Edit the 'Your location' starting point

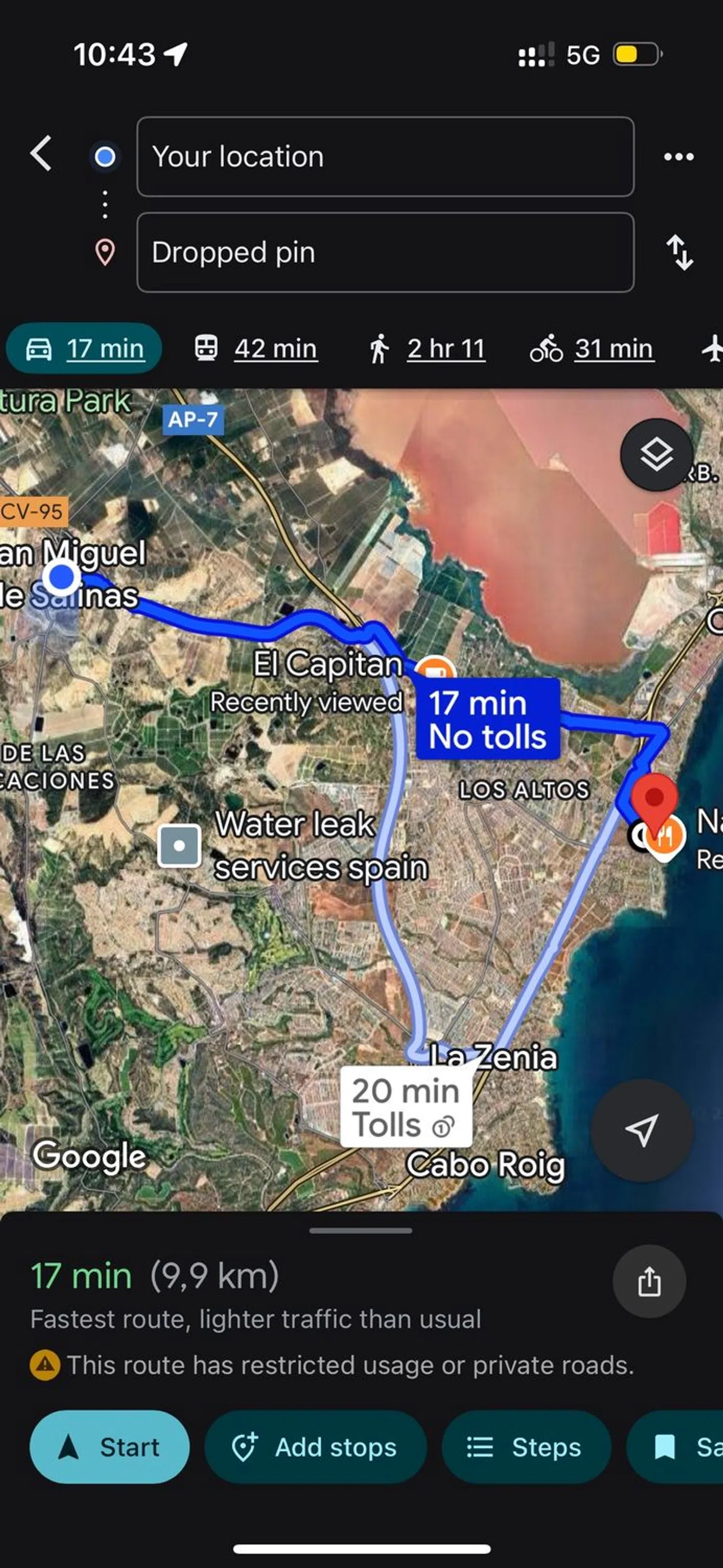tap(385, 156)
